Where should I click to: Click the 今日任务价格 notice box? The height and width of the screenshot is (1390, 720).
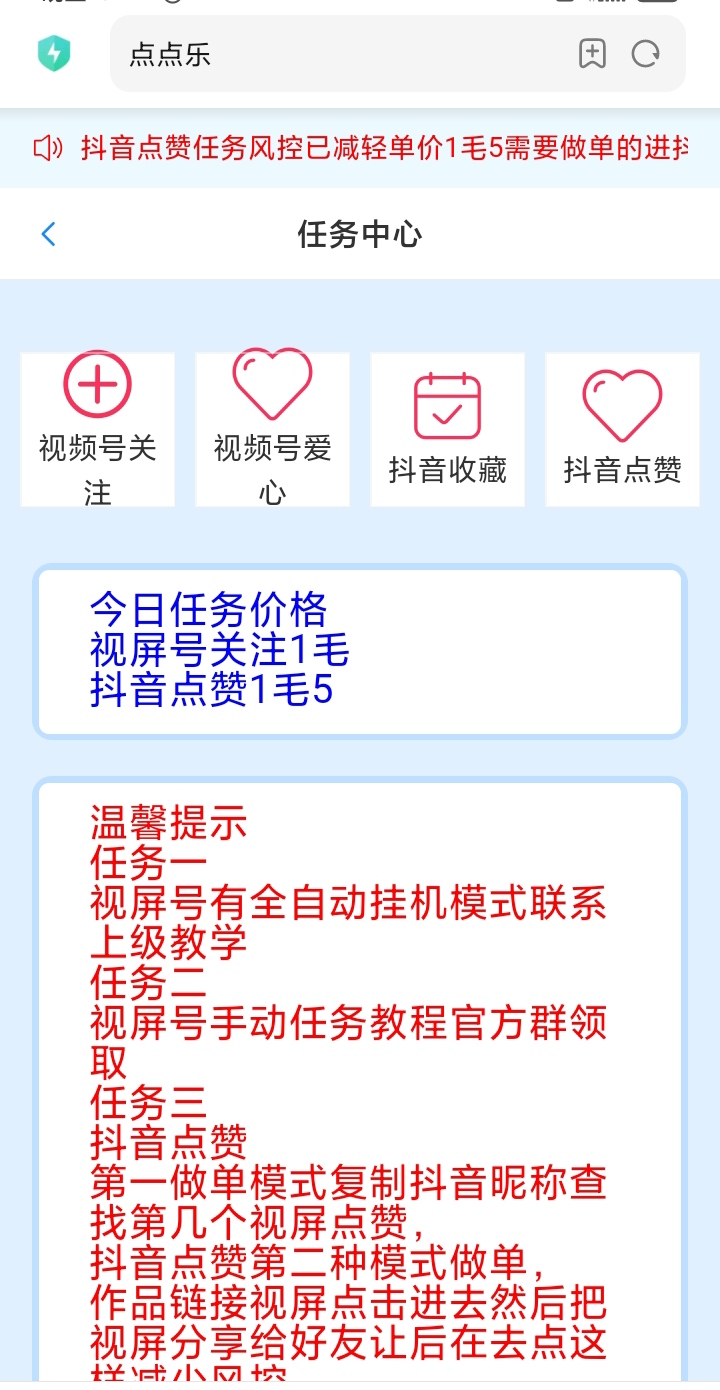tap(360, 650)
